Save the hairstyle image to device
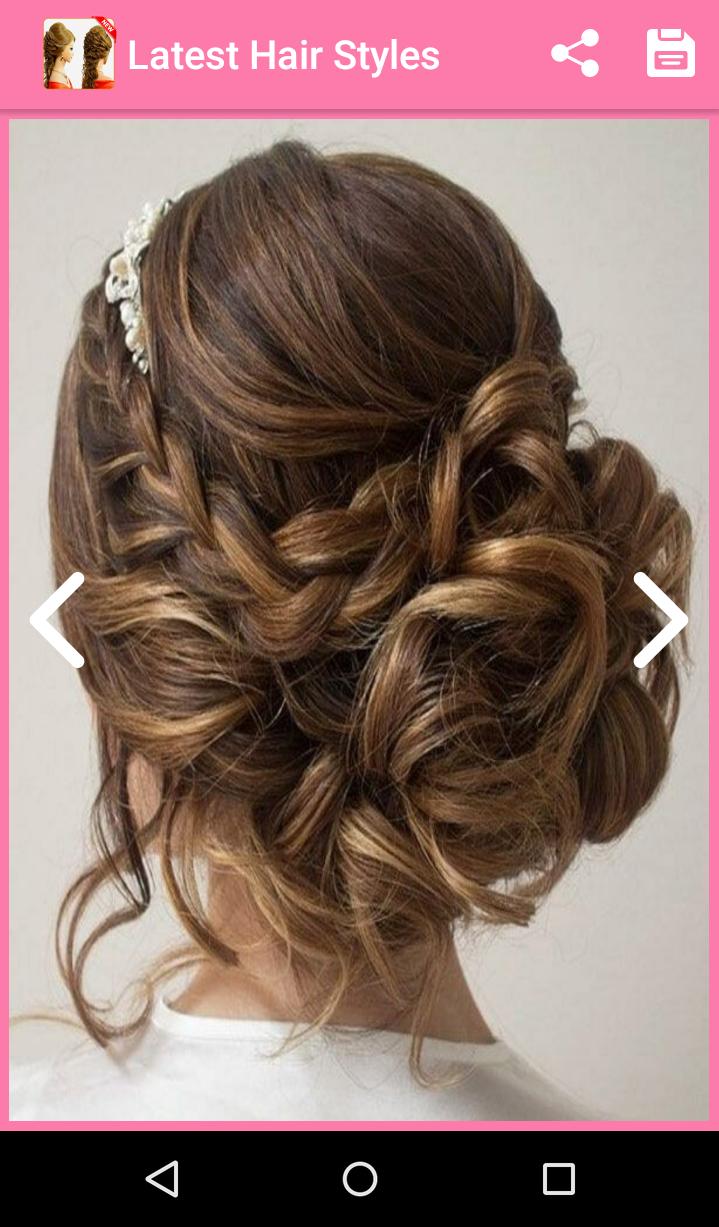The height and width of the screenshot is (1227, 719). click(x=670, y=53)
